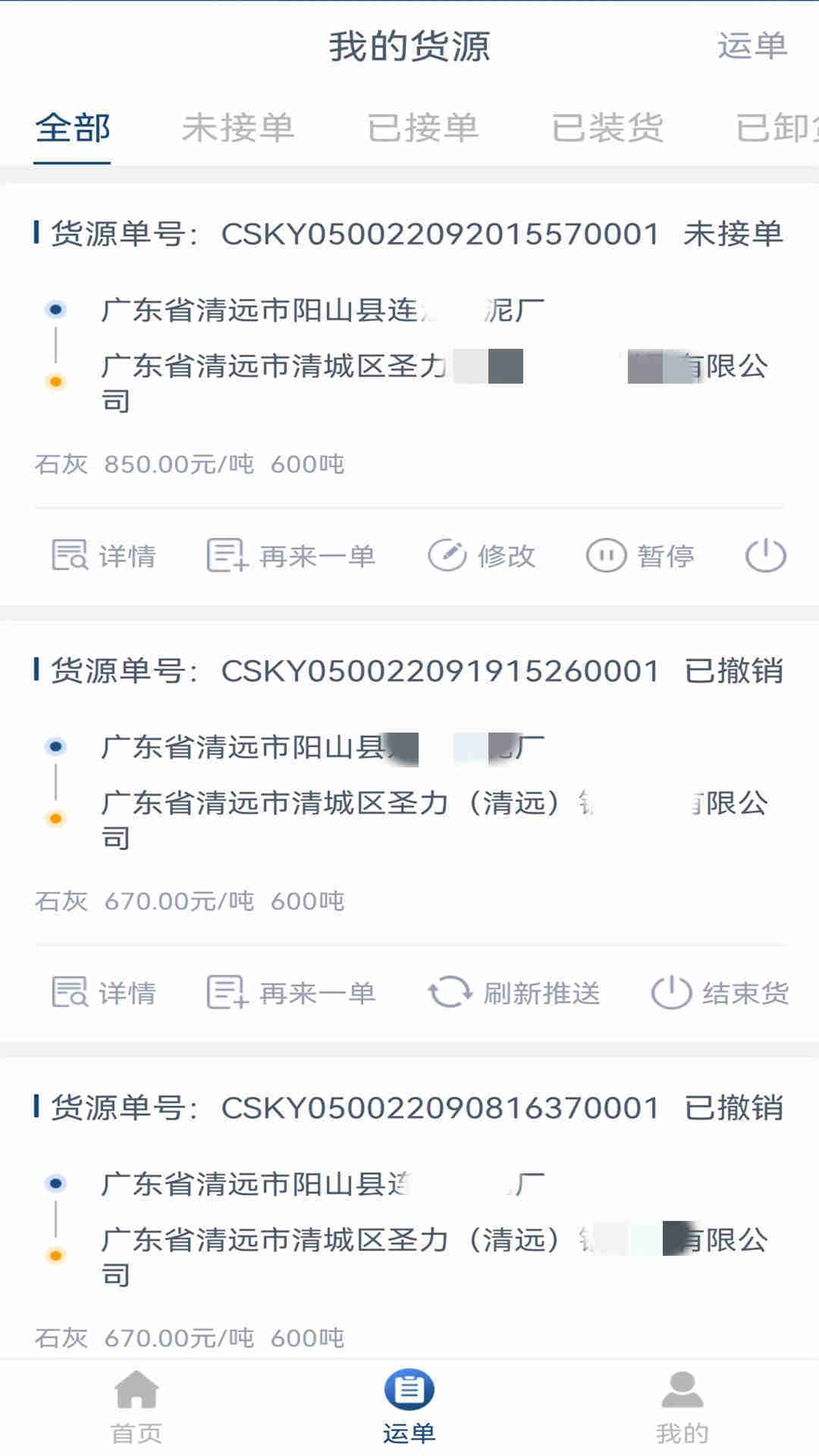Tap 修改 on the 未接单 order
Viewport: 819px width, 1456px height.
(482, 556)
